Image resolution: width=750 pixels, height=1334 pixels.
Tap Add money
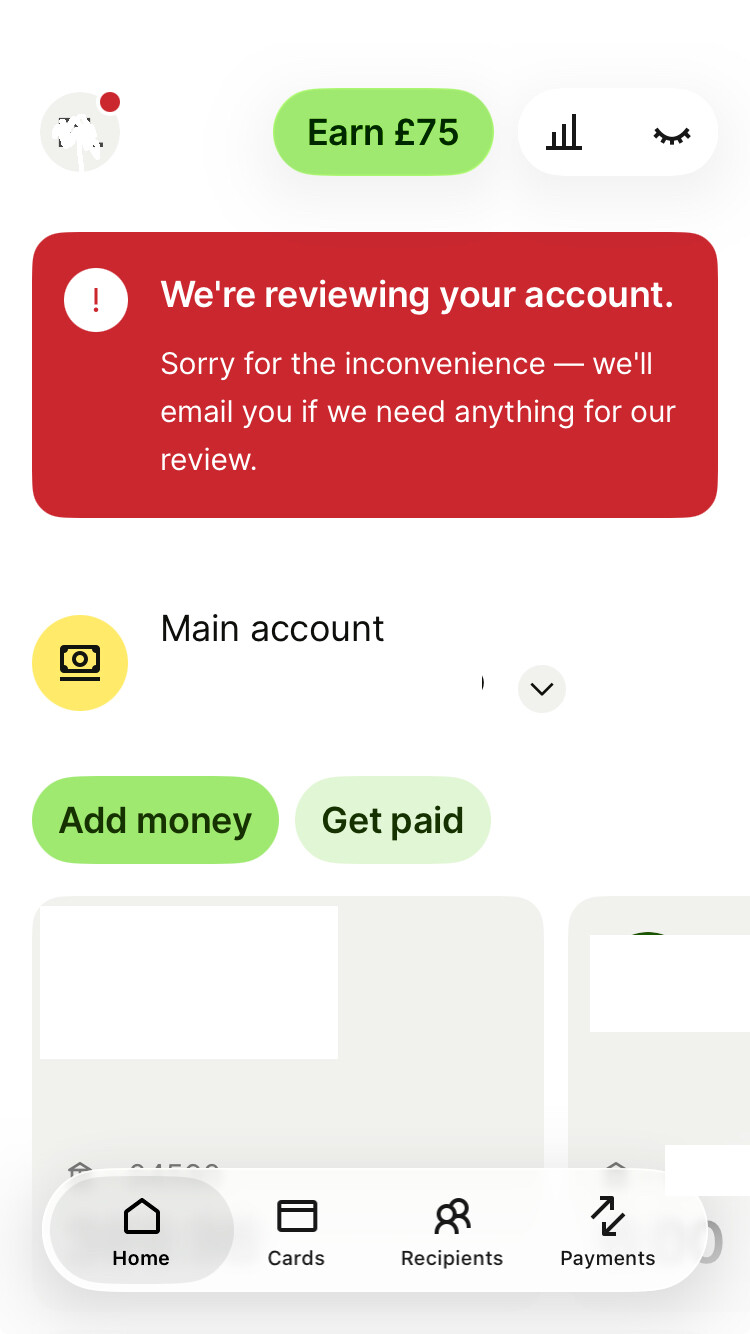(155, 820)
